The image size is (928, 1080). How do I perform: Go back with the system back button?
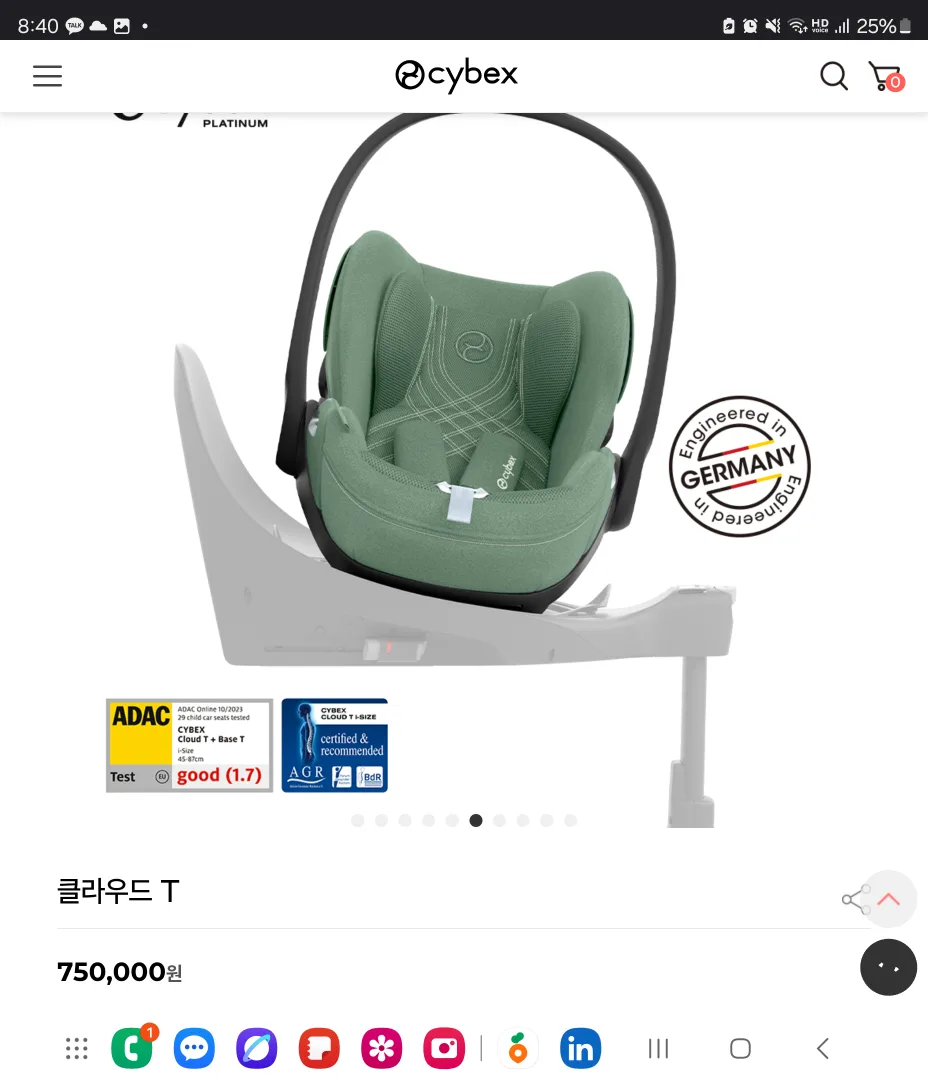point(822,1048)
